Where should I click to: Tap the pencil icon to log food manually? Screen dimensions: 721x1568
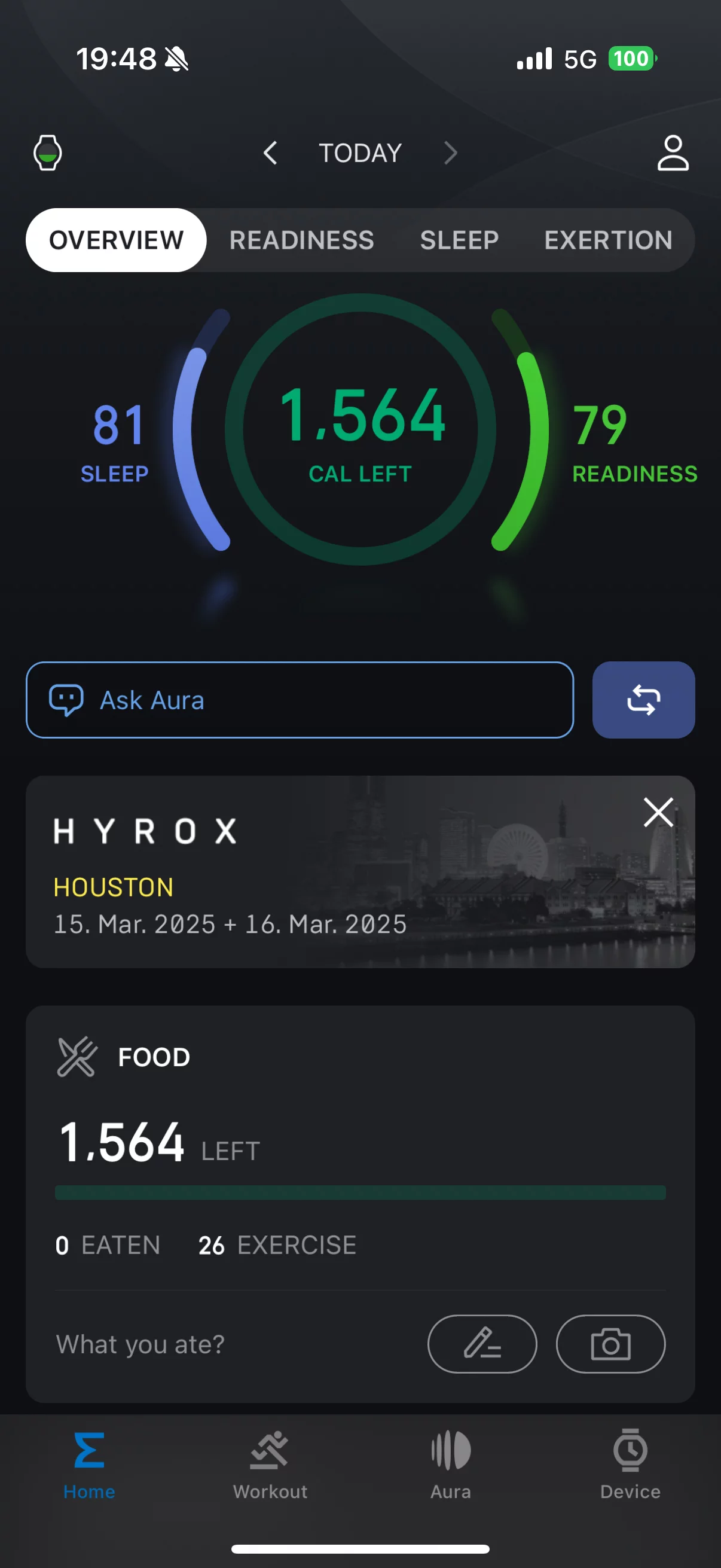[x=482, y=1344]
